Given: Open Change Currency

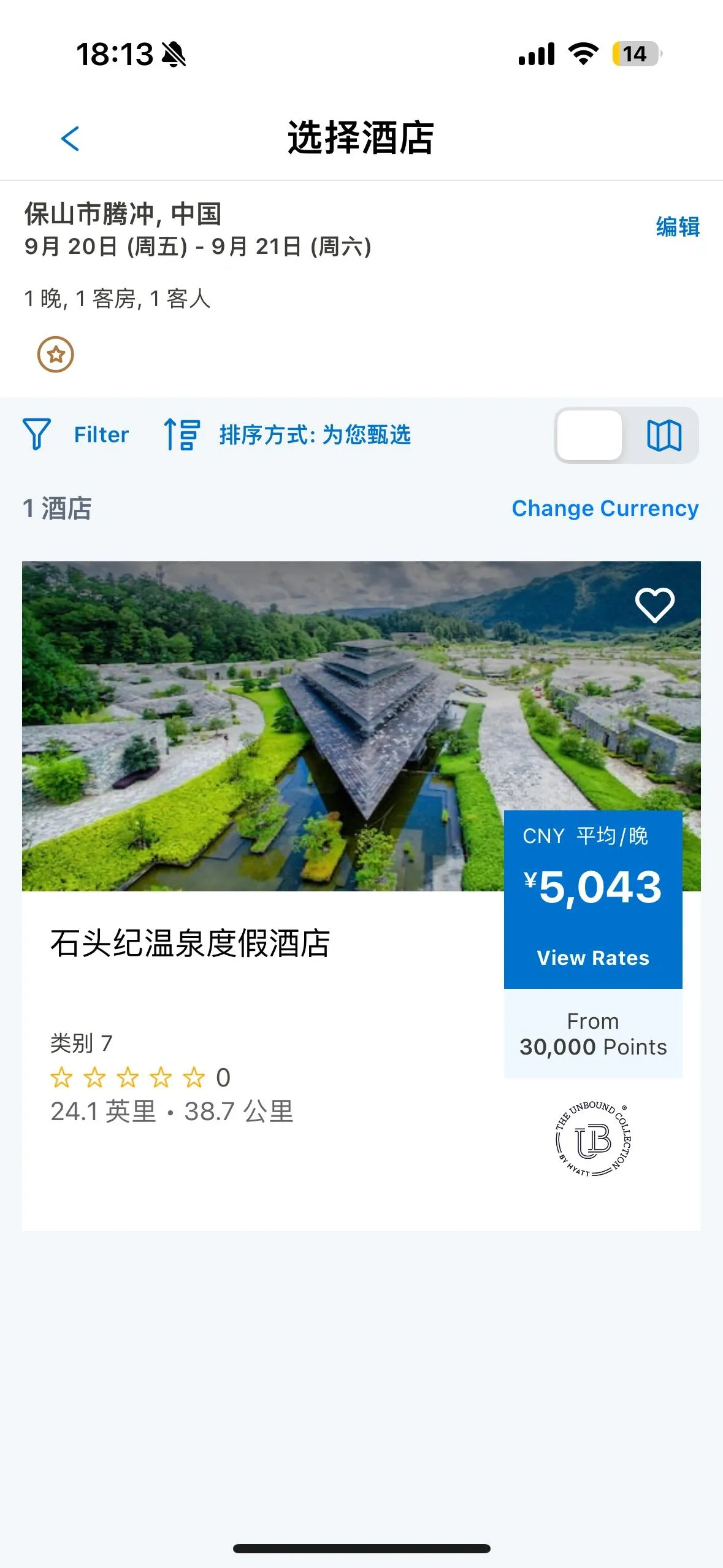Looking at the screenshot, I should (x=605, y=509).
